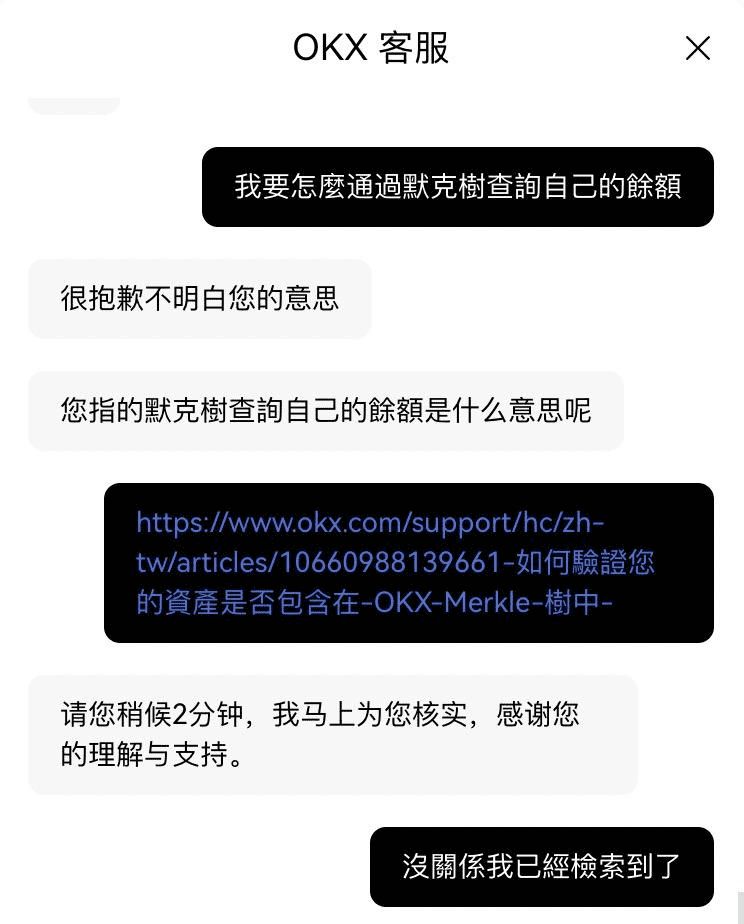The width and height of the screenshot is (744, 924).
Task: Click the last sent message bubble
Action: 541,866
